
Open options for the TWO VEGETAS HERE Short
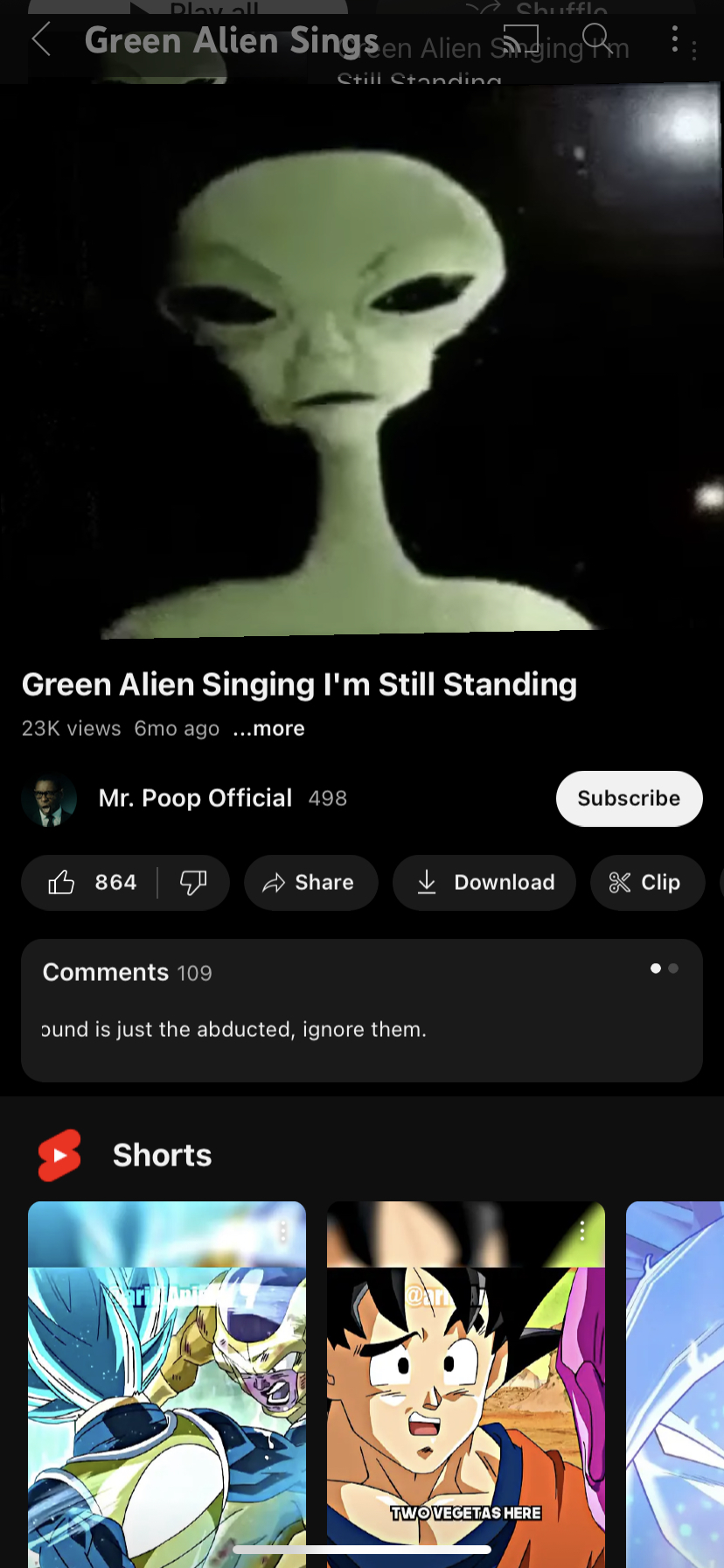[x=582, y=1231]
